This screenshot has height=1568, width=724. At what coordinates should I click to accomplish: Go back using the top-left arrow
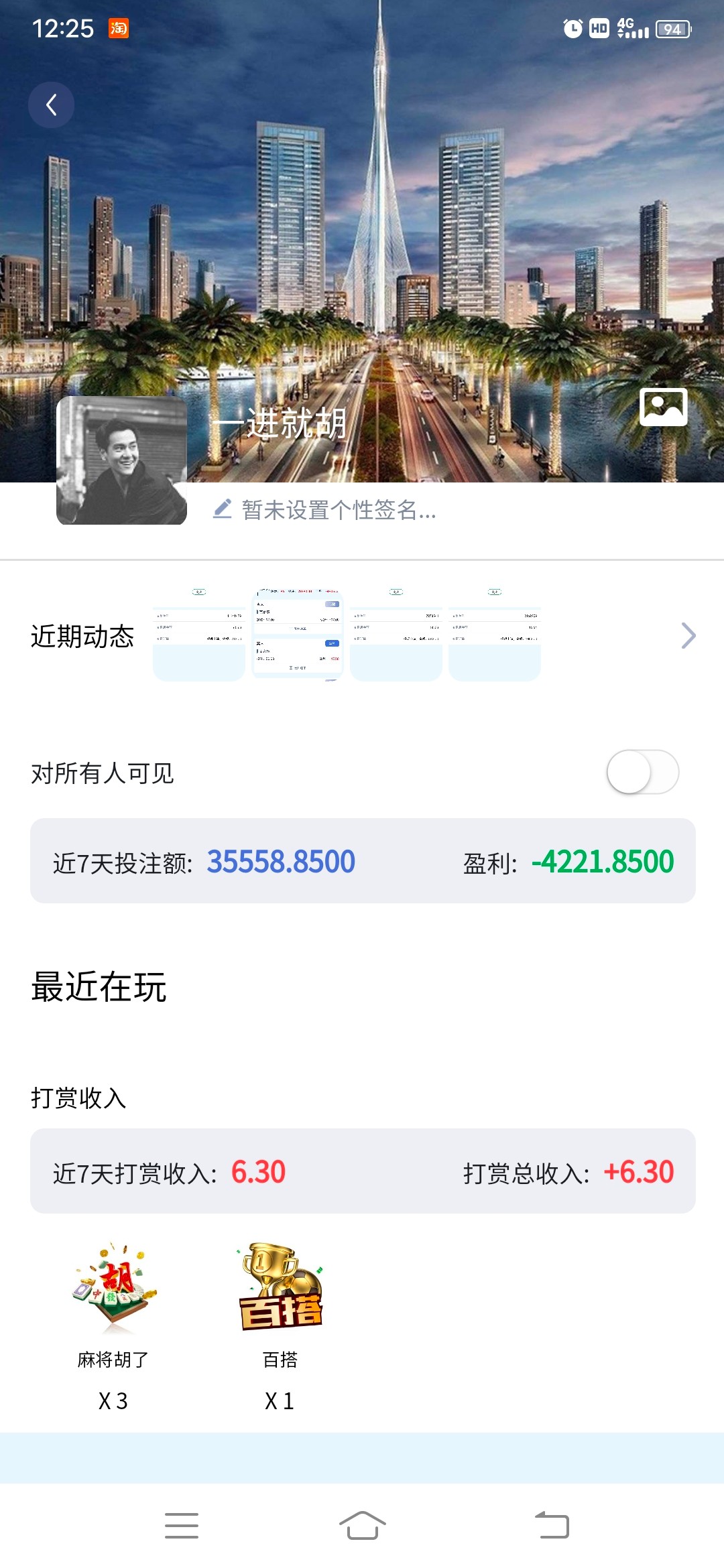tap(51, 105)
